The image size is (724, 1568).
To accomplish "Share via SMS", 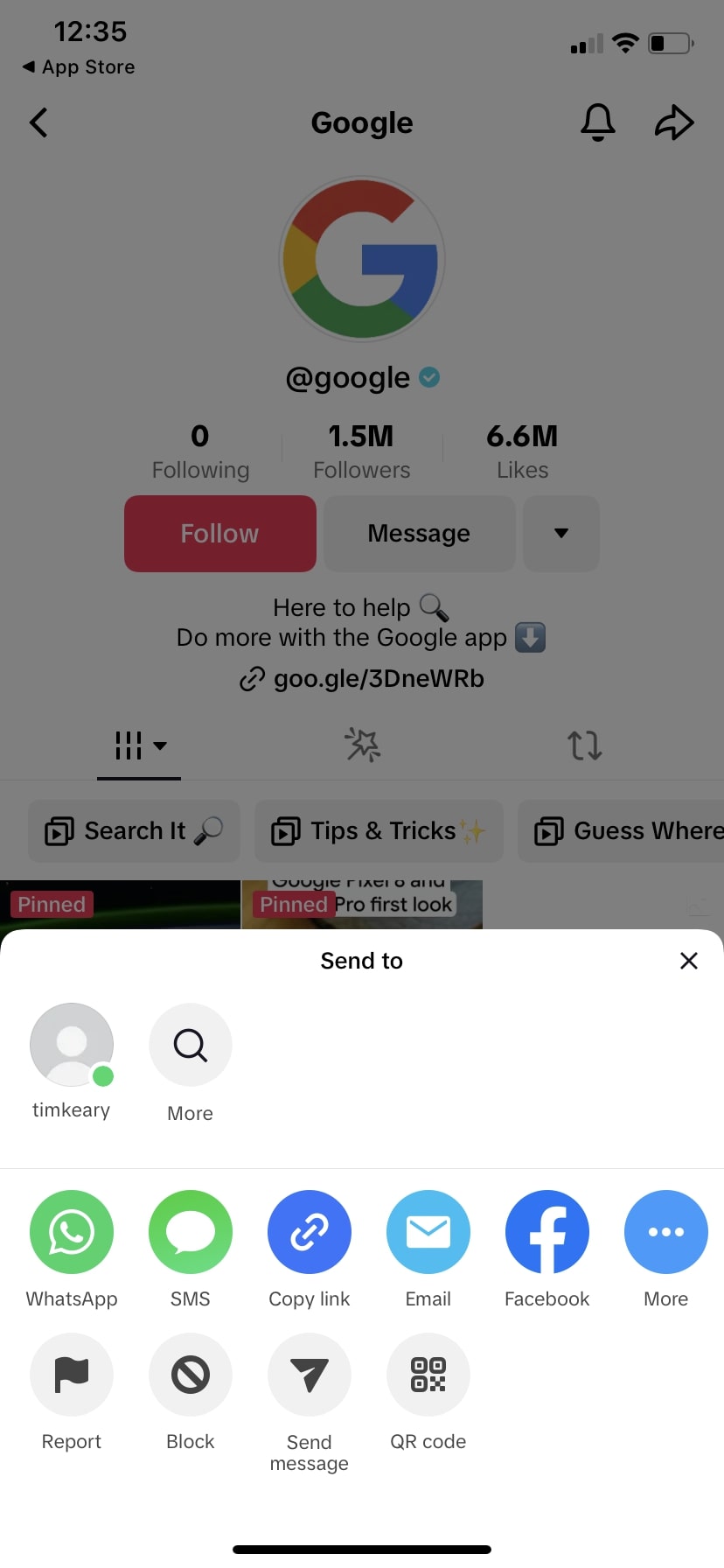I will tap(191, 1232).
